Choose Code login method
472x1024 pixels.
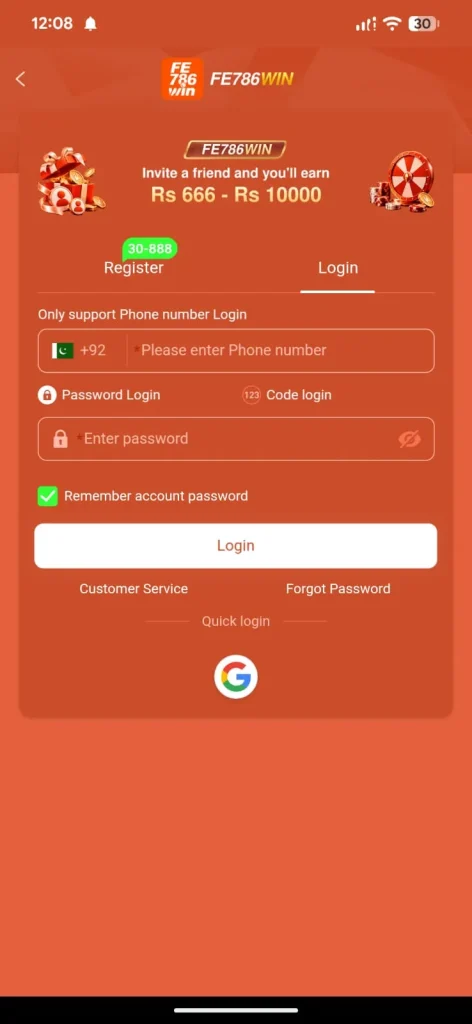point(287,395)
